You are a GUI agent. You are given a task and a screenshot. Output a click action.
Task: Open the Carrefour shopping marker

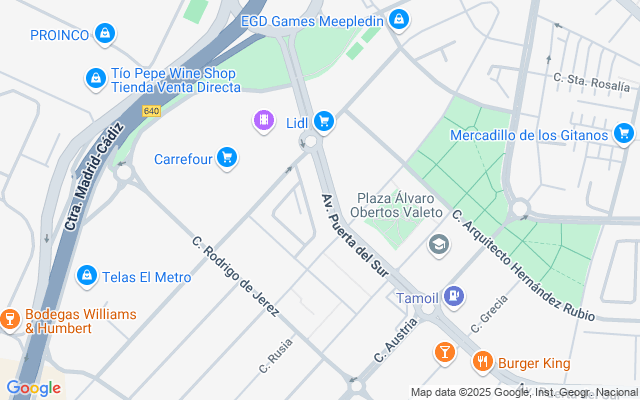(227, 157)
